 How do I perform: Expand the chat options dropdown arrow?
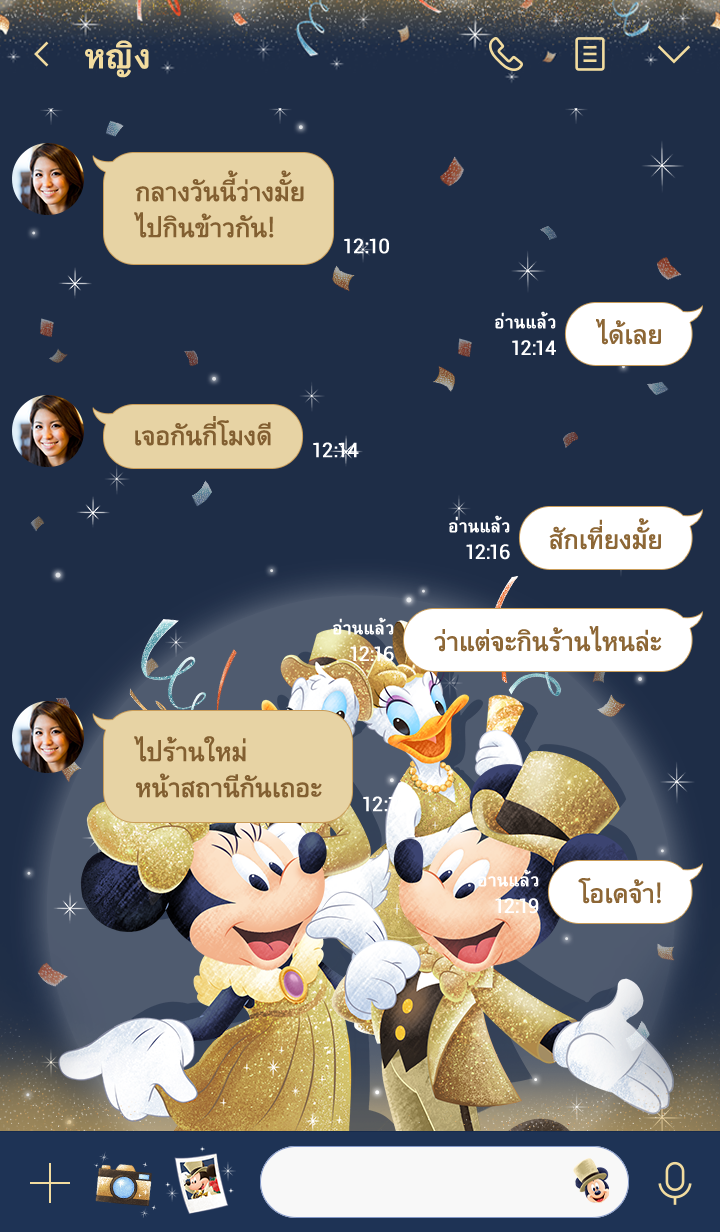(673, 54)
